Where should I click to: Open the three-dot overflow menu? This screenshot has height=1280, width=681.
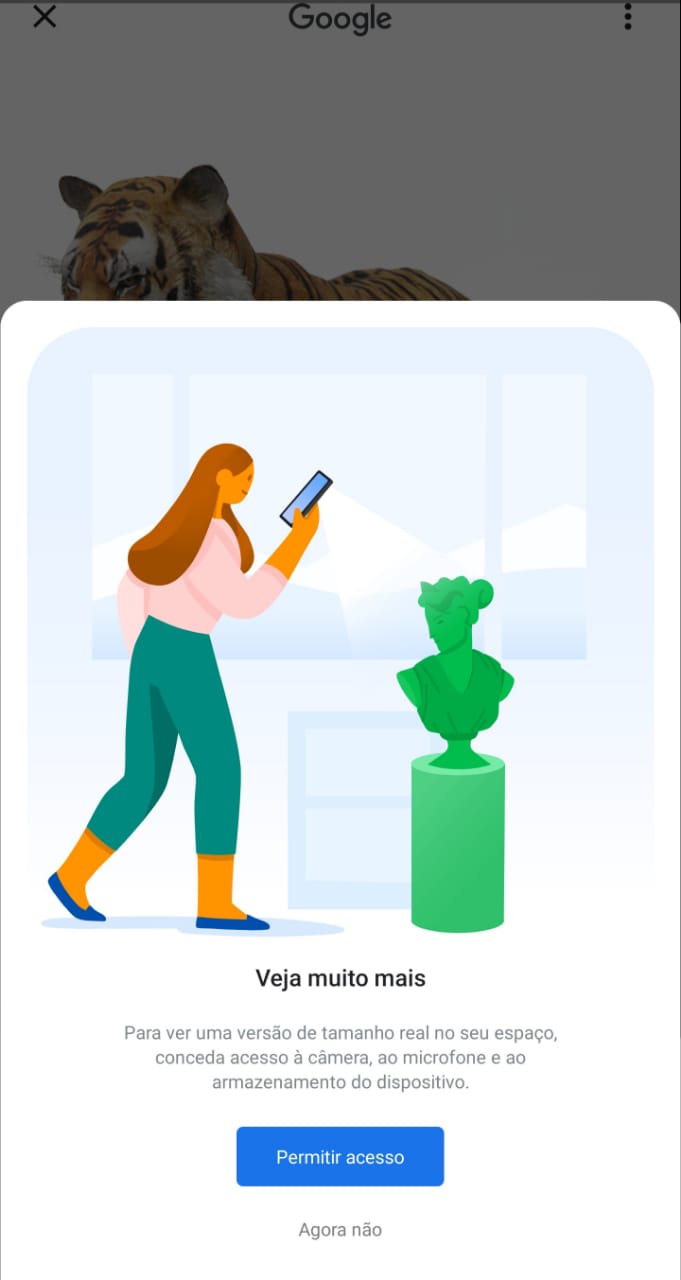[628, 17]
